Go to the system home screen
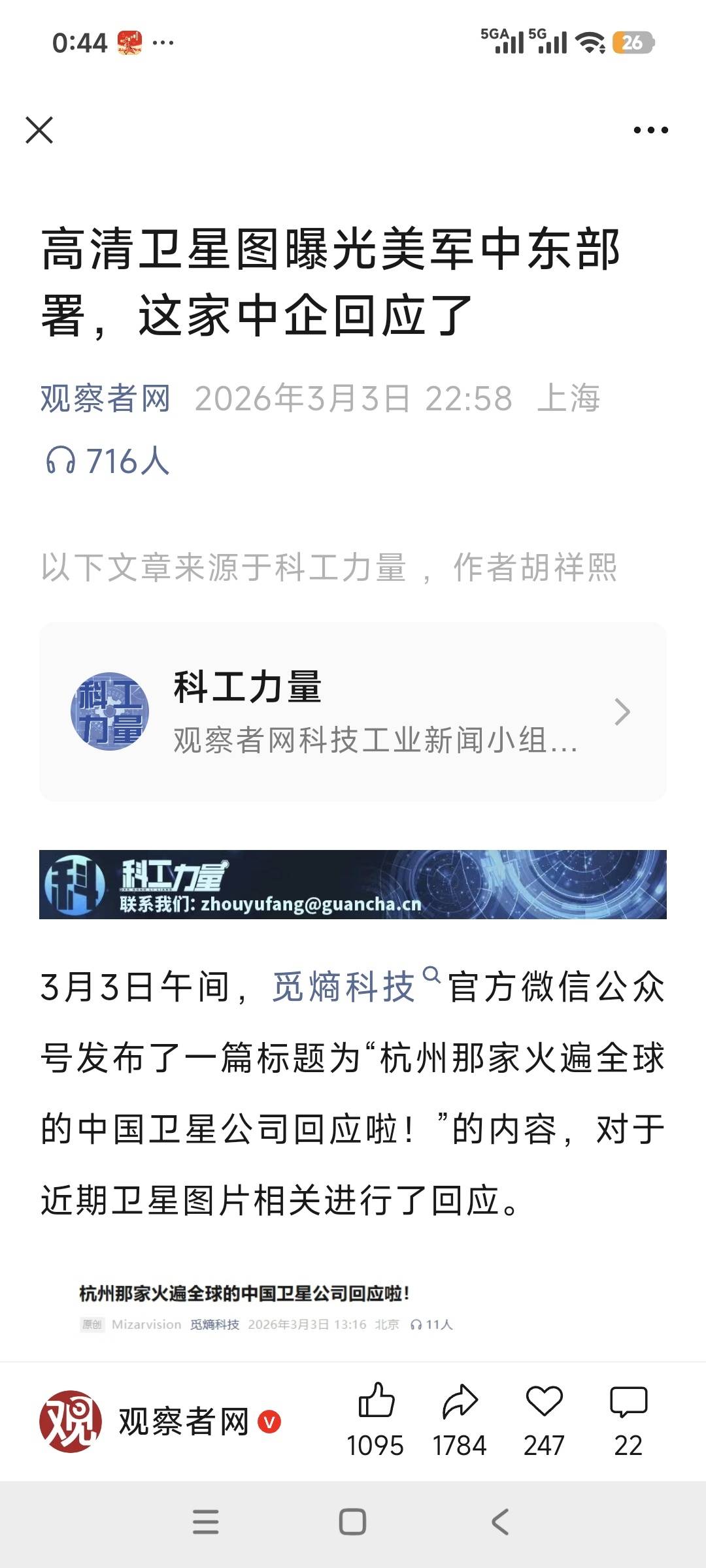 [352, 1522]
